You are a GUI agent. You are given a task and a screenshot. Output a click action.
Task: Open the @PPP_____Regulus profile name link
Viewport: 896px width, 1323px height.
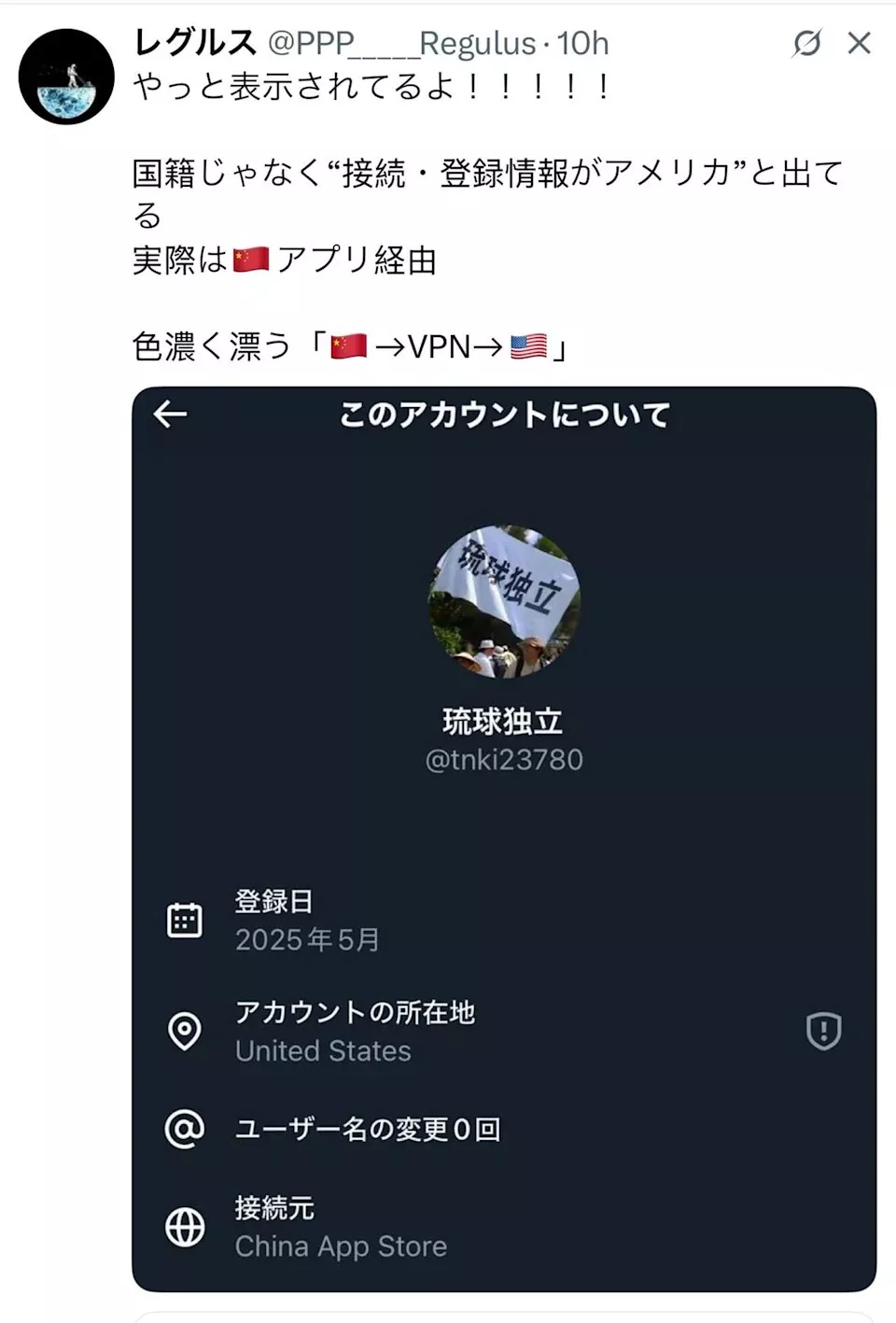[401, 43]
